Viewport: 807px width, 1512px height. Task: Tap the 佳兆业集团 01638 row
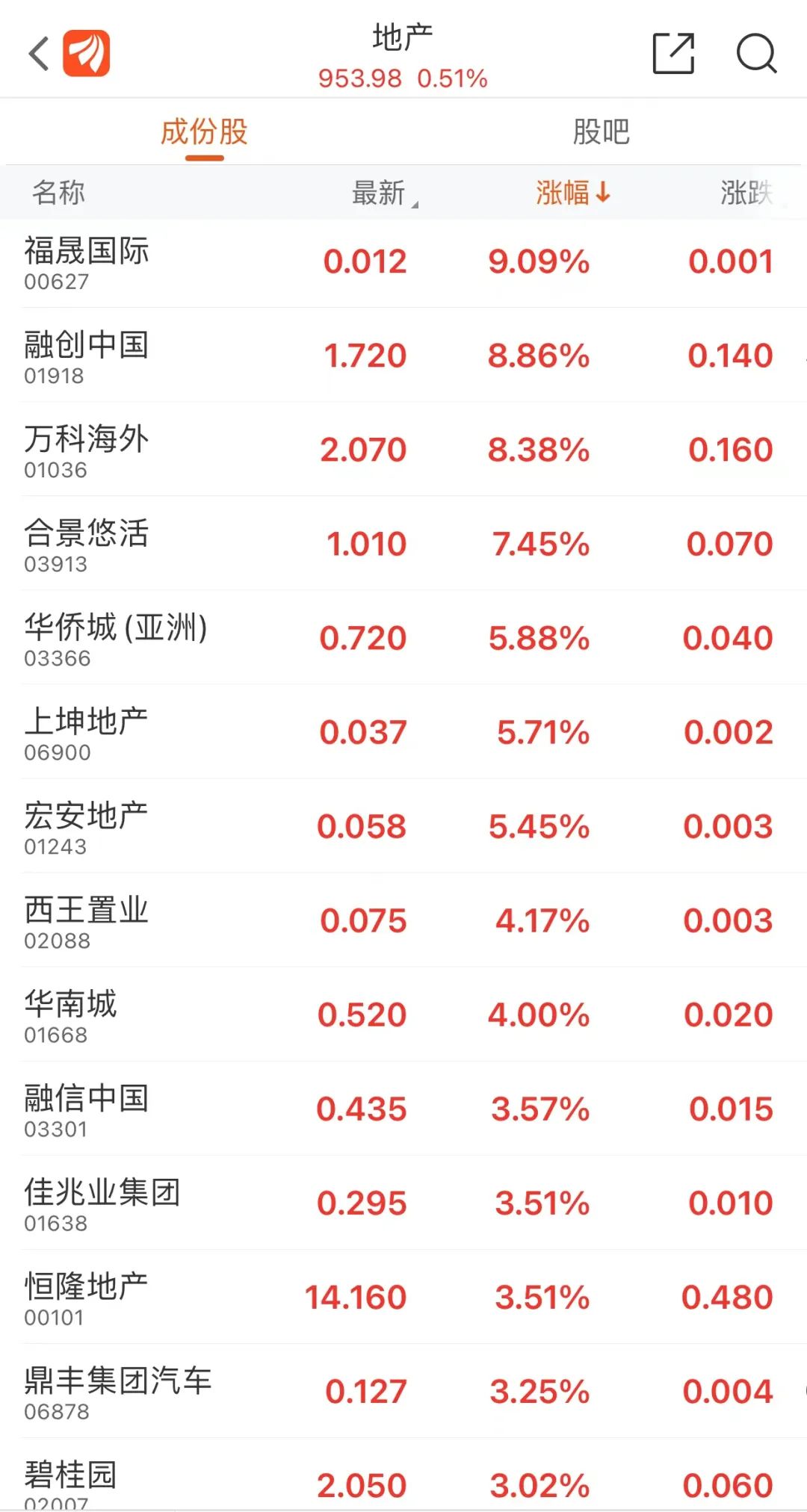click(102, 1203)
